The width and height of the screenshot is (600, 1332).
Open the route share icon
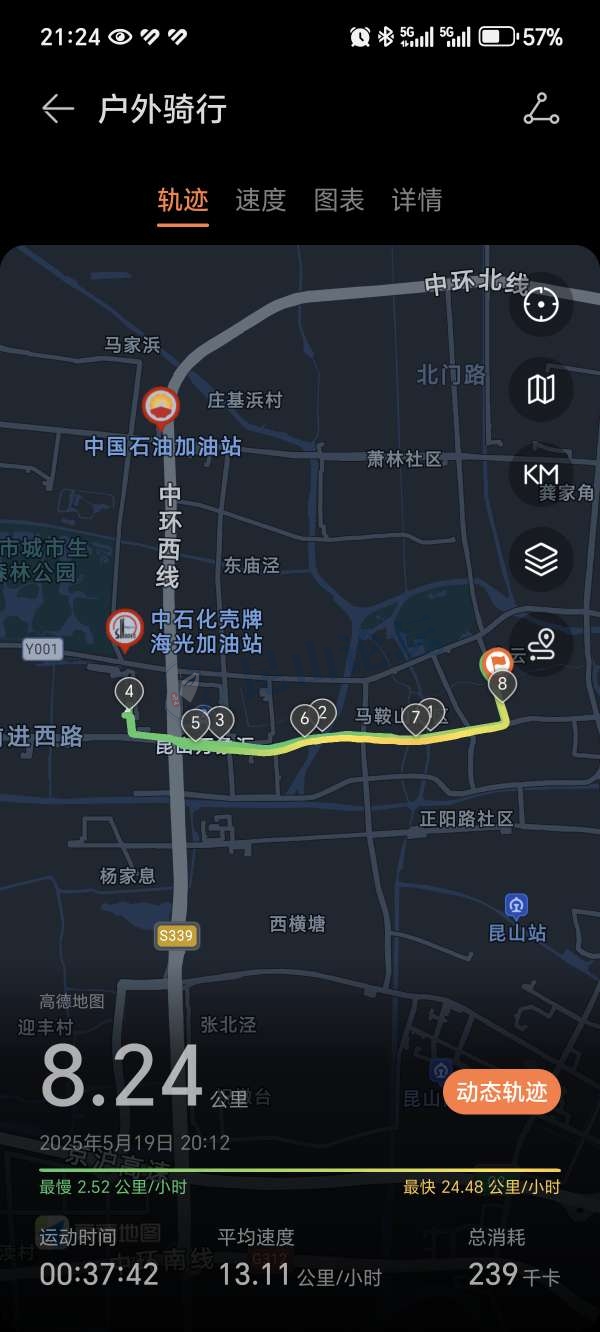(541, 109)
